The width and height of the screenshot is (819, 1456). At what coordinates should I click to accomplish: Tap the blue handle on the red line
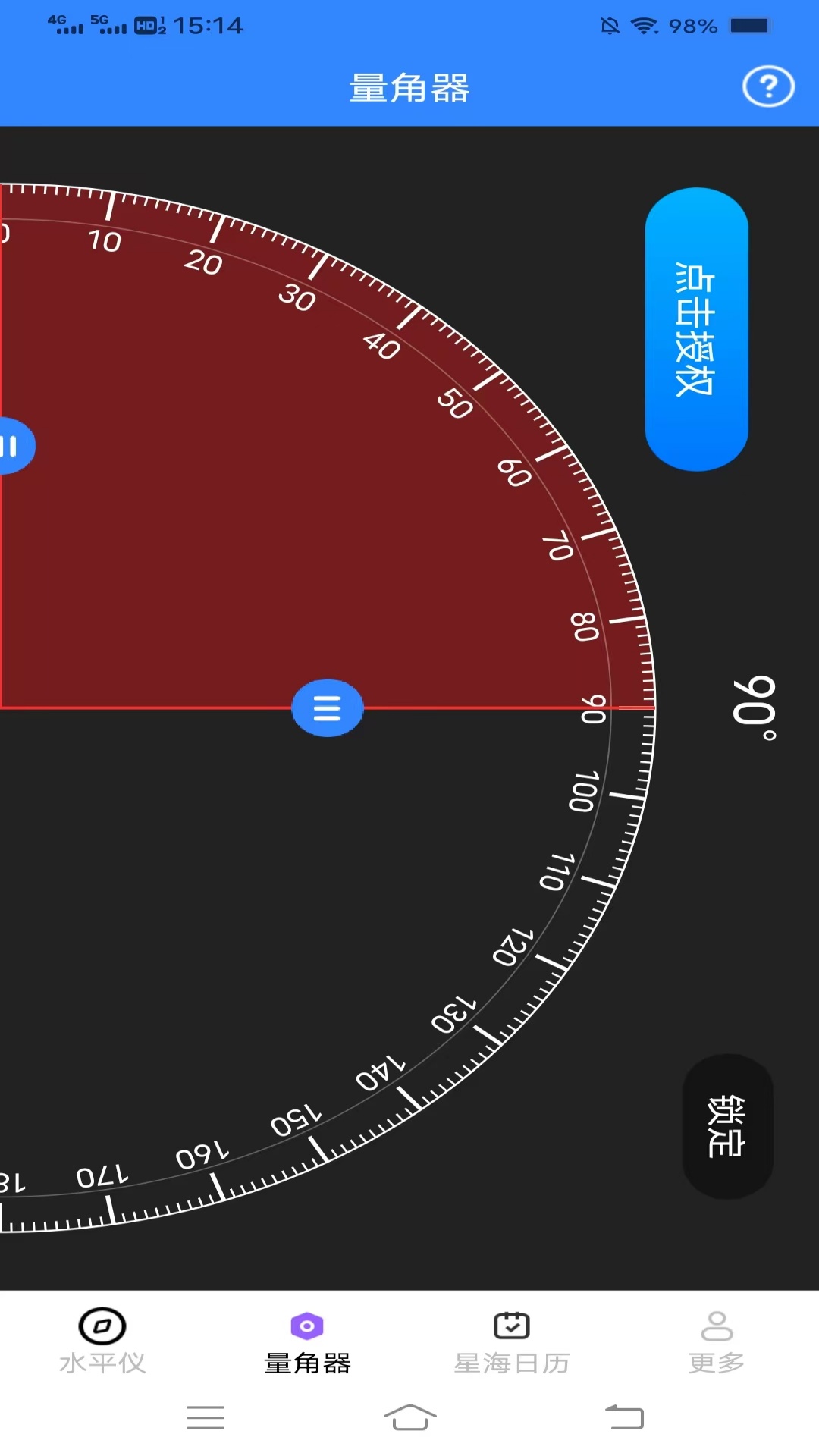pyautogui.click(x=328, y=708)
